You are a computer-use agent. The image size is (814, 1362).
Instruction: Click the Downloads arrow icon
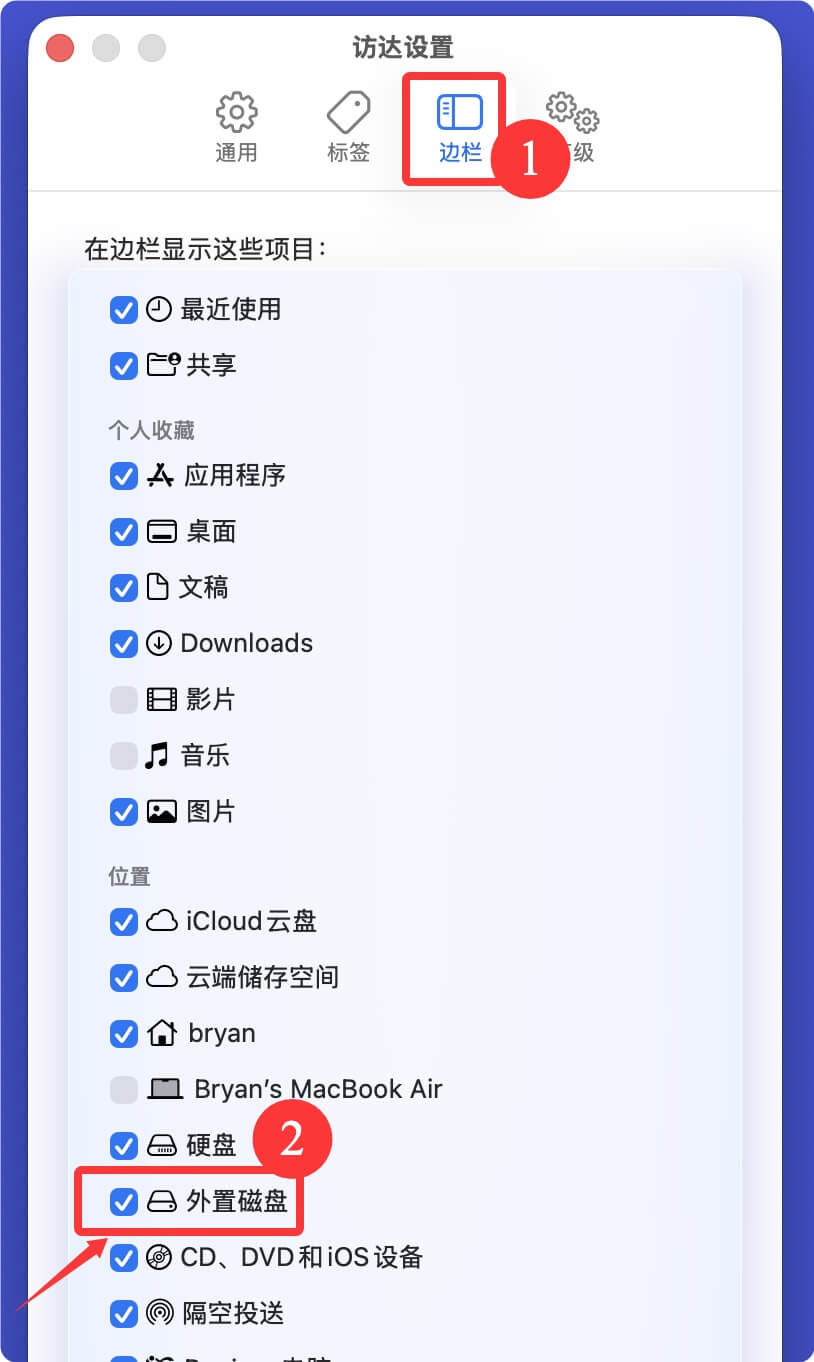[160, 643]
